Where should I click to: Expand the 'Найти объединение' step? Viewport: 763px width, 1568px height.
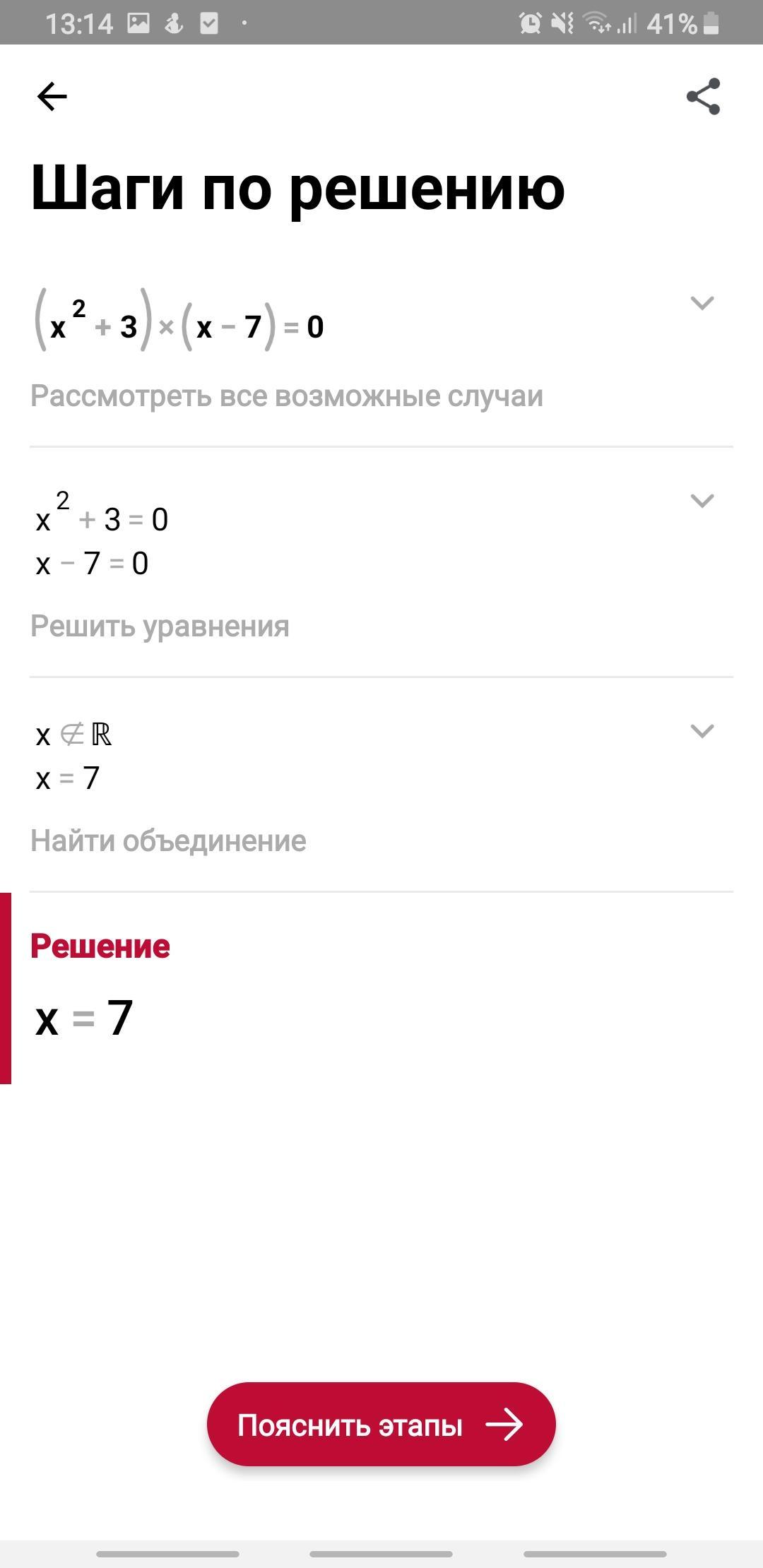tap(702, 730)
